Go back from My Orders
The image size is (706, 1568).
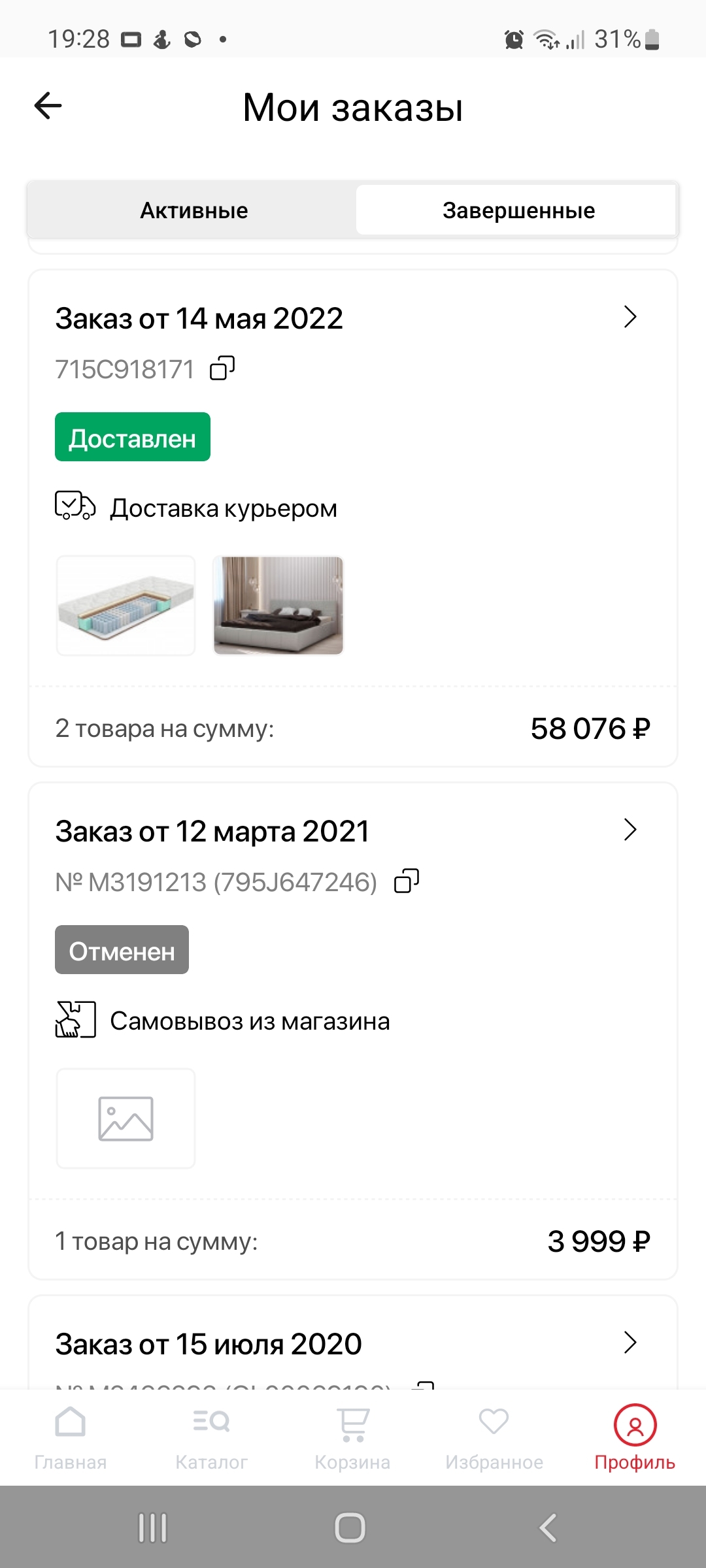48,106
